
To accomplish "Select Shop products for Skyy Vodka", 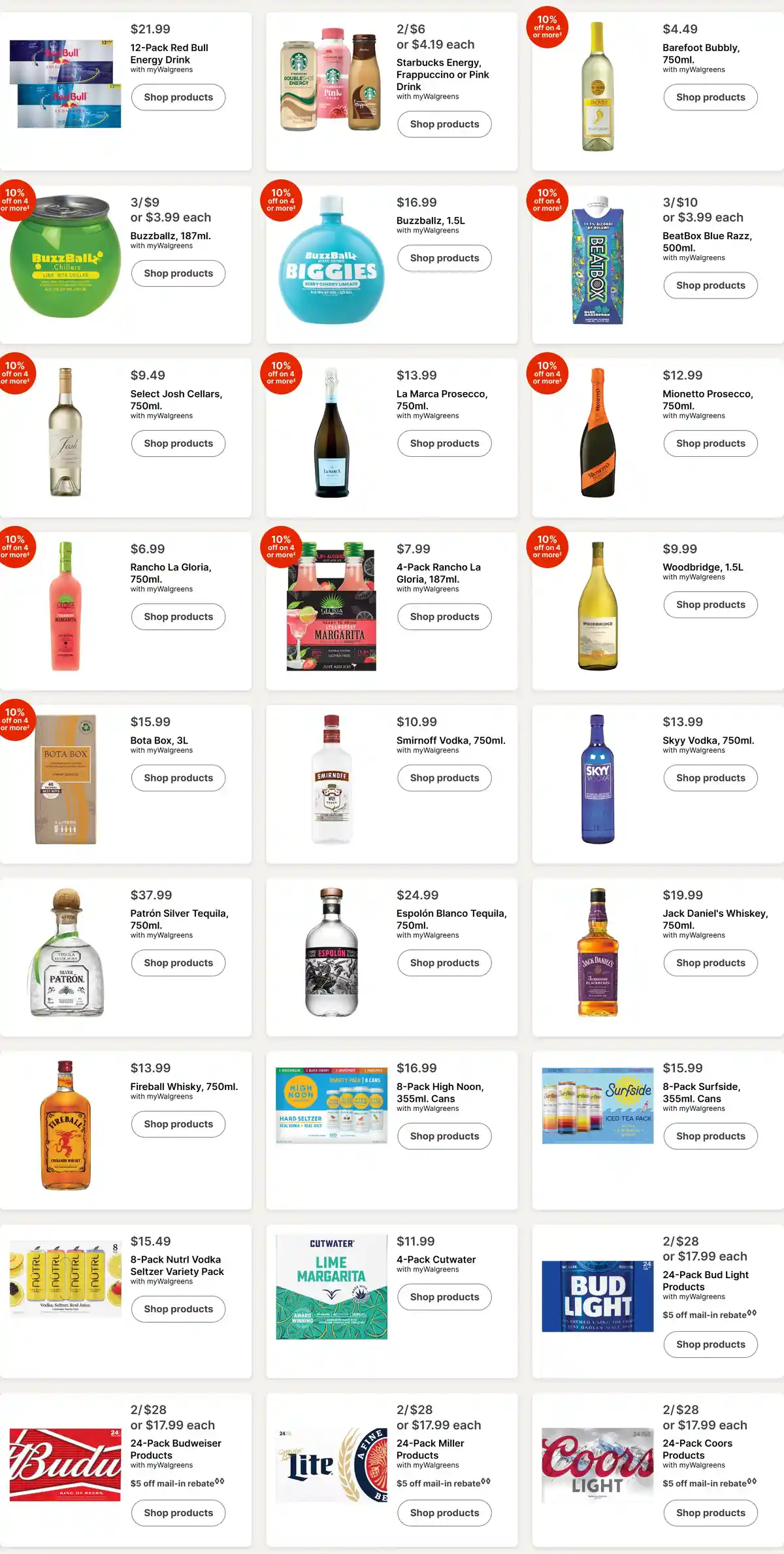I will coord(711,778).
